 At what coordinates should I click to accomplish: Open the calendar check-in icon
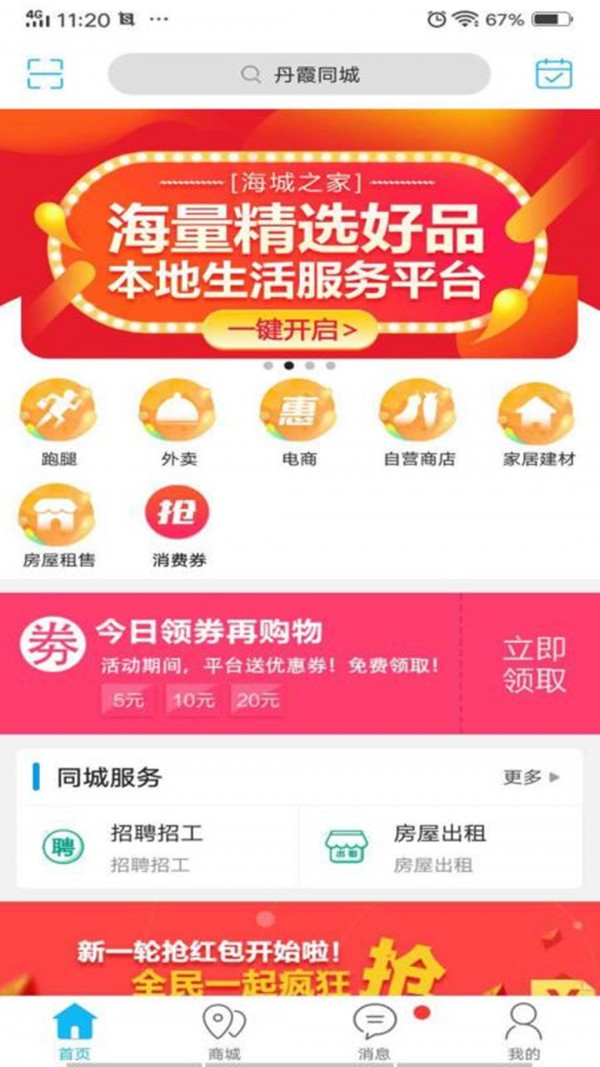553,74
